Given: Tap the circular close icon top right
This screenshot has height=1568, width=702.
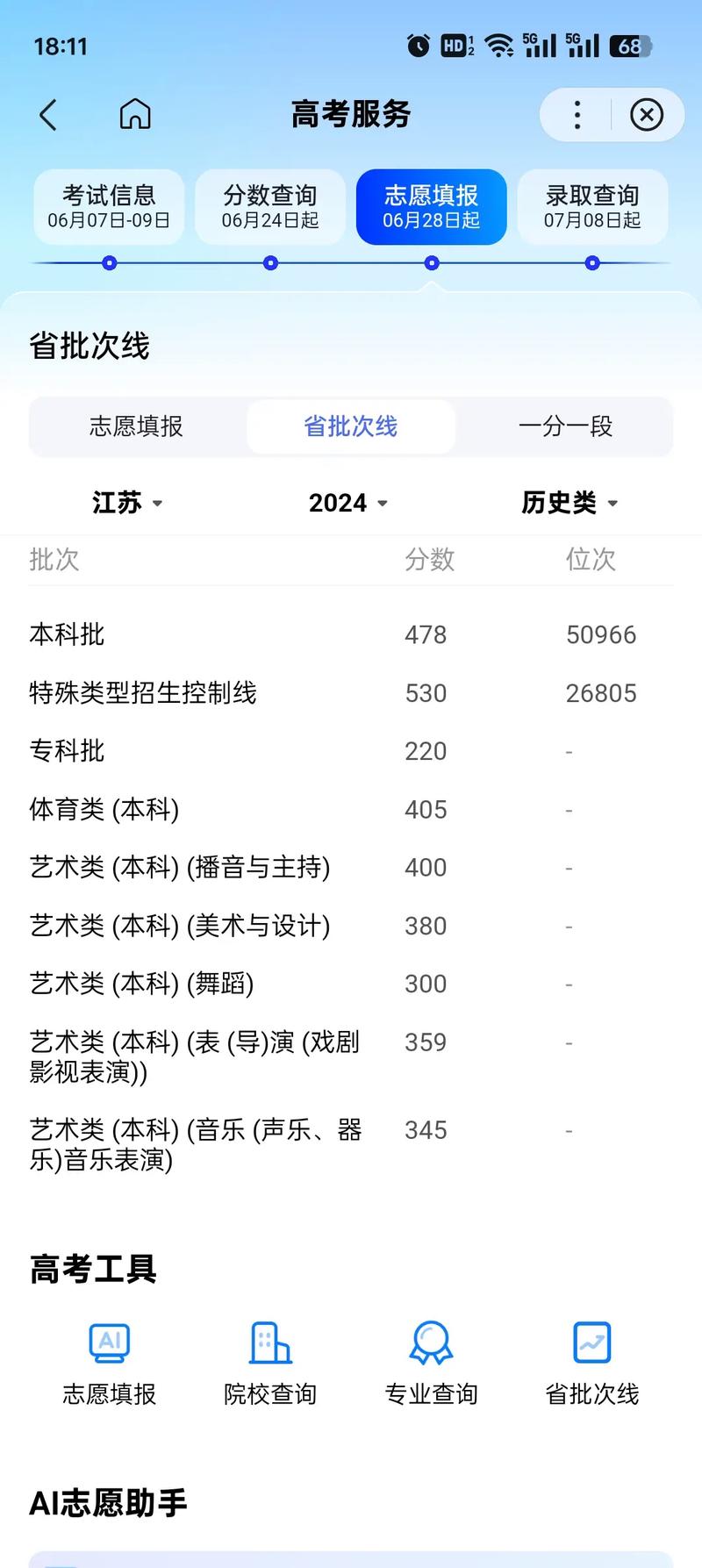Looking at the screenshot, I should click(647, 114).
